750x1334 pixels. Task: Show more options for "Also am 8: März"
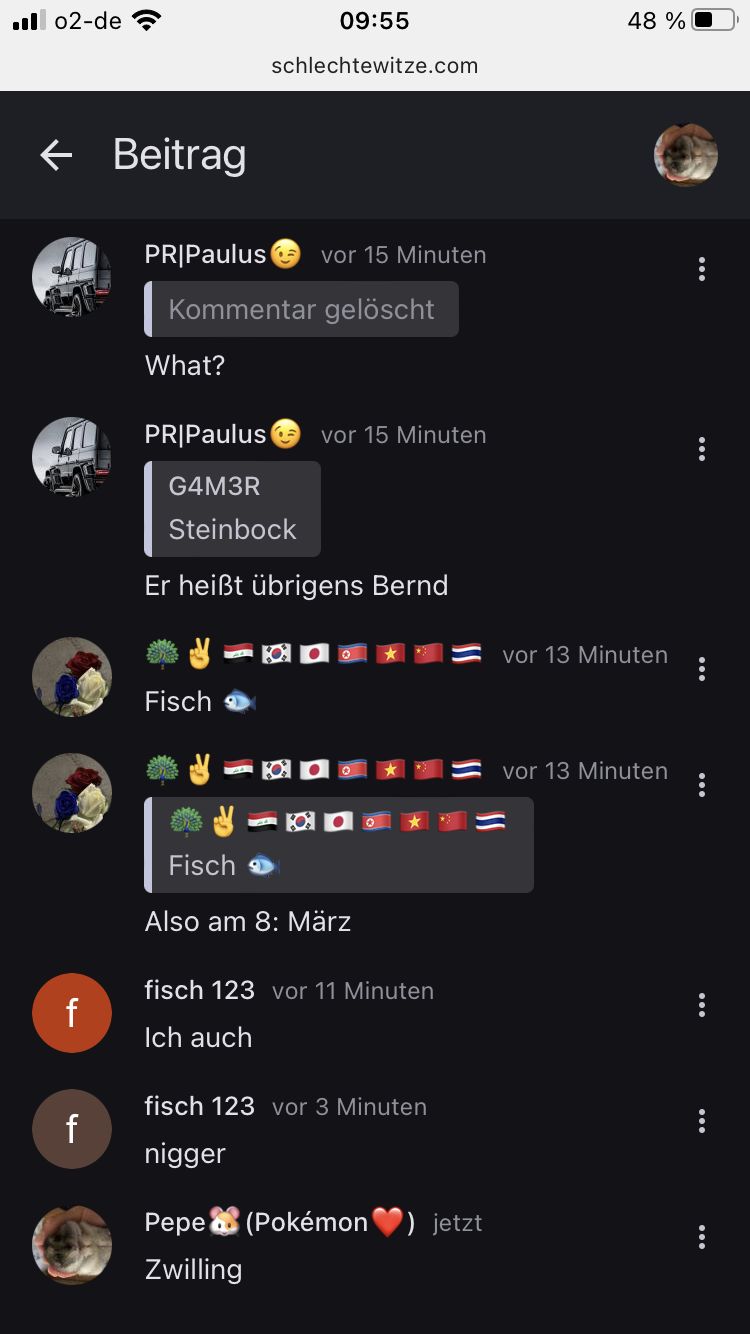click(702, 785)
